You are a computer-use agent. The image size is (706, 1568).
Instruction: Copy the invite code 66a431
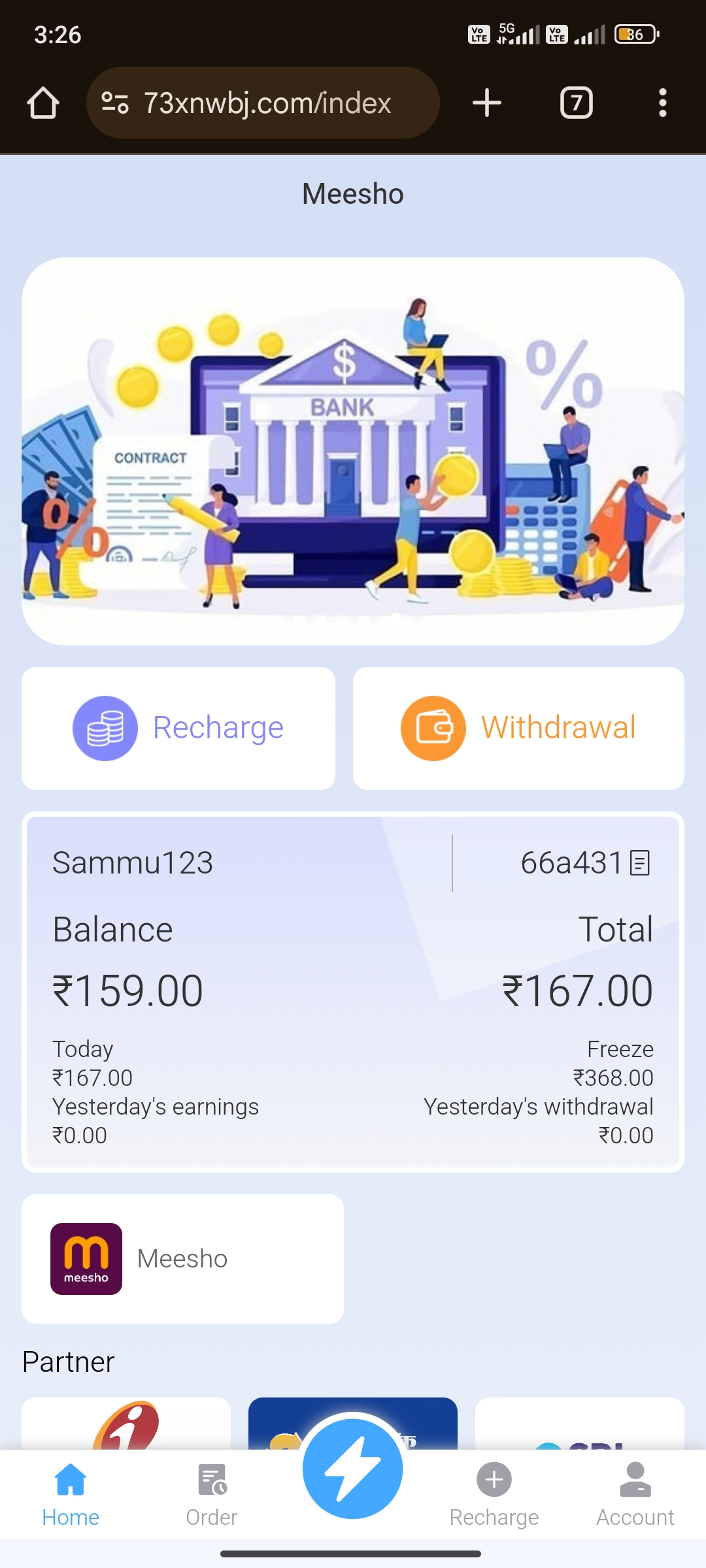[640, 862]
